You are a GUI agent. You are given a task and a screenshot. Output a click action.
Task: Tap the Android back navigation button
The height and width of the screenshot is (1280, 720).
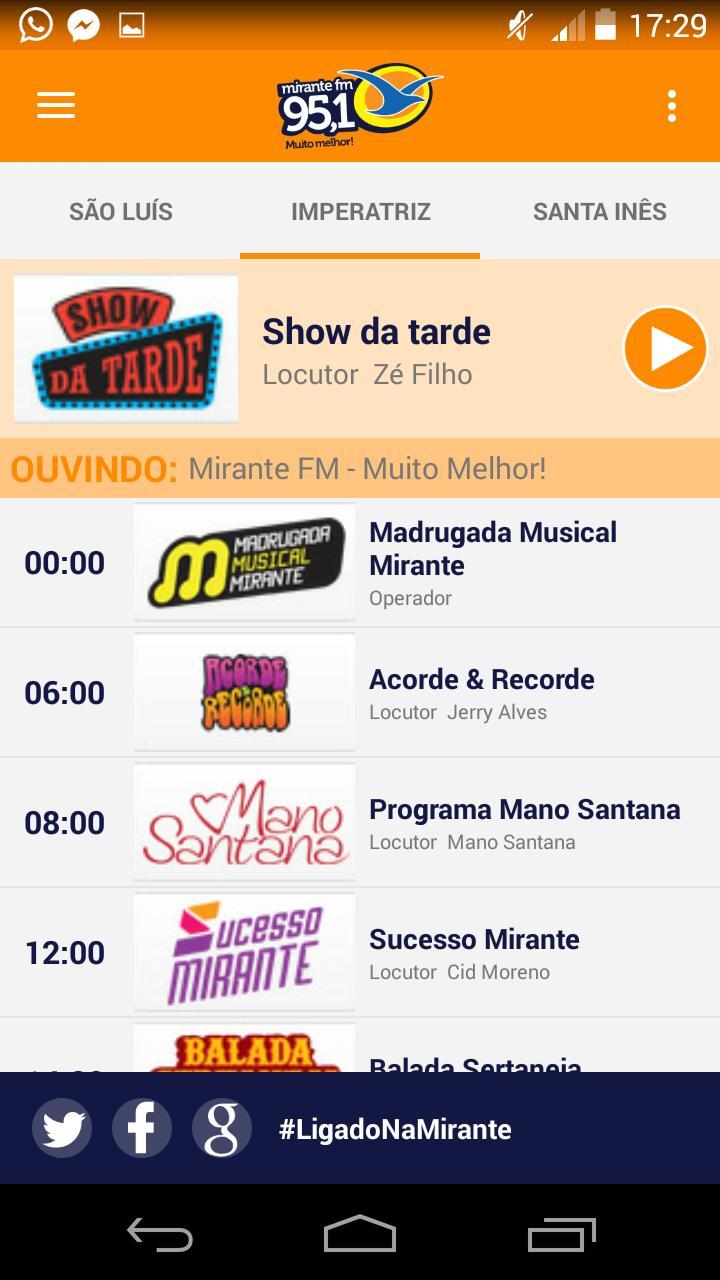tap(160, 1236)
